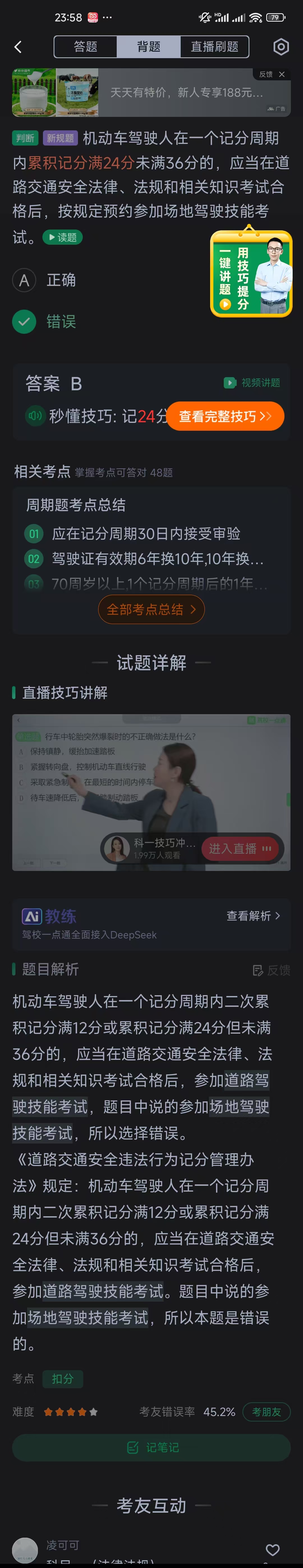Tap the 考朋友 button
This screenshot has width=303, height=1568.
pos(266,1412)
